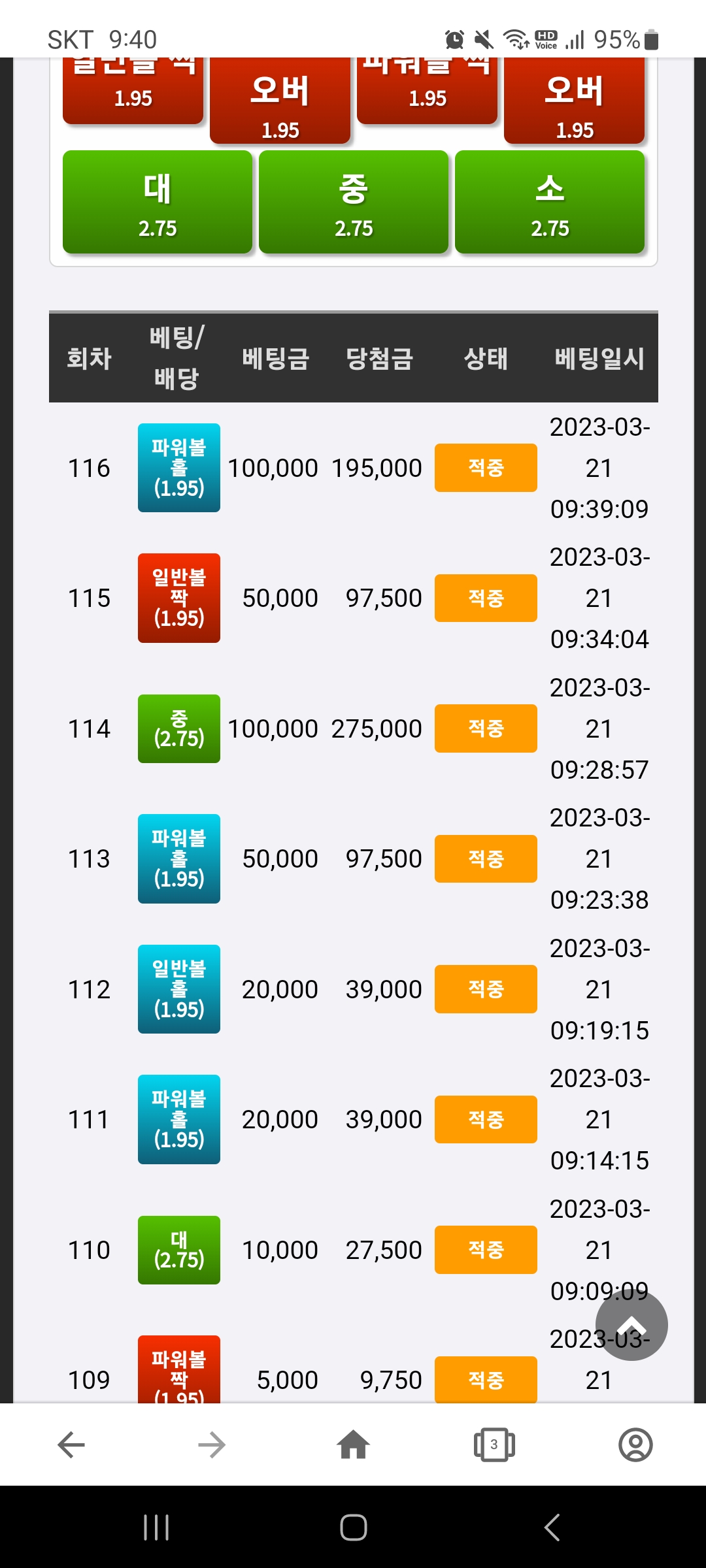Go back one page in the browser
The image size is (706, 1568).
(71, 1445)
